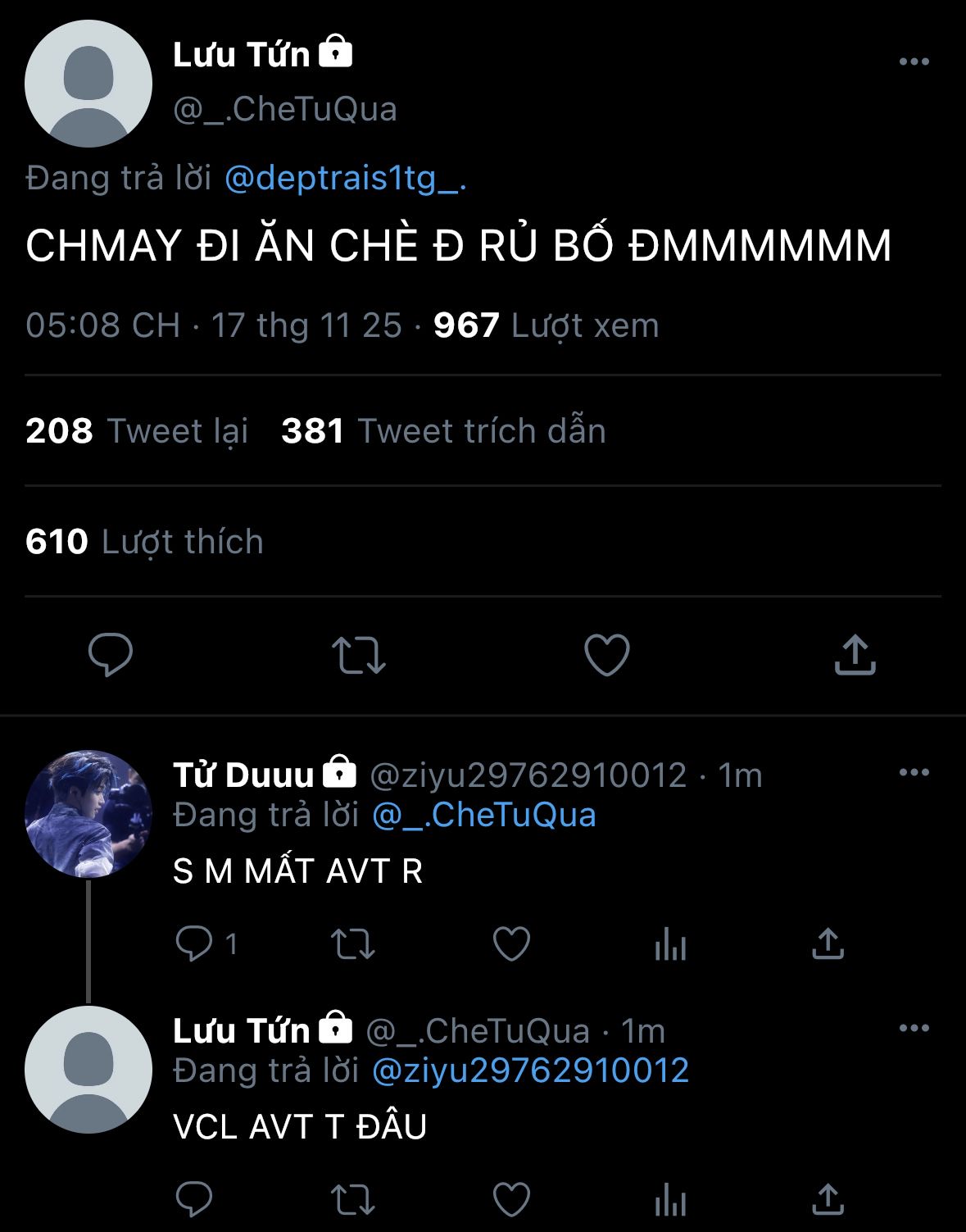View analytics for Từ Duuu's reply

coord(670,944)
